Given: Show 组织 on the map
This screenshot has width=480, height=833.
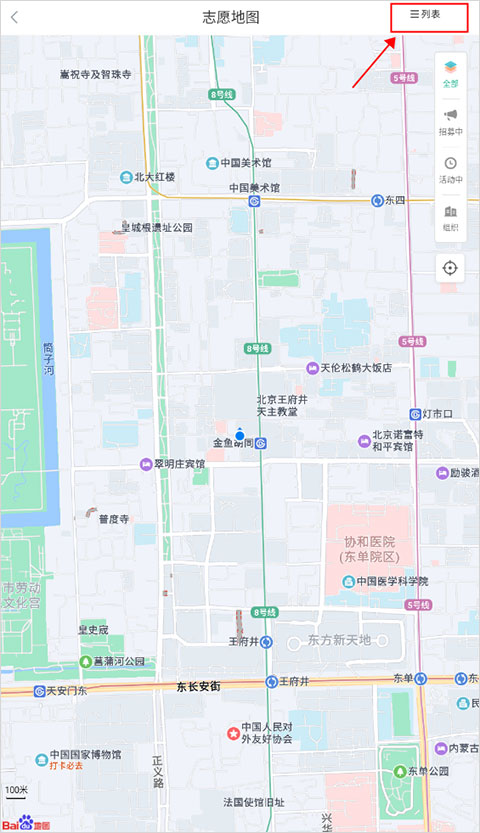Looking at the screenshot, I should (450, 219).
